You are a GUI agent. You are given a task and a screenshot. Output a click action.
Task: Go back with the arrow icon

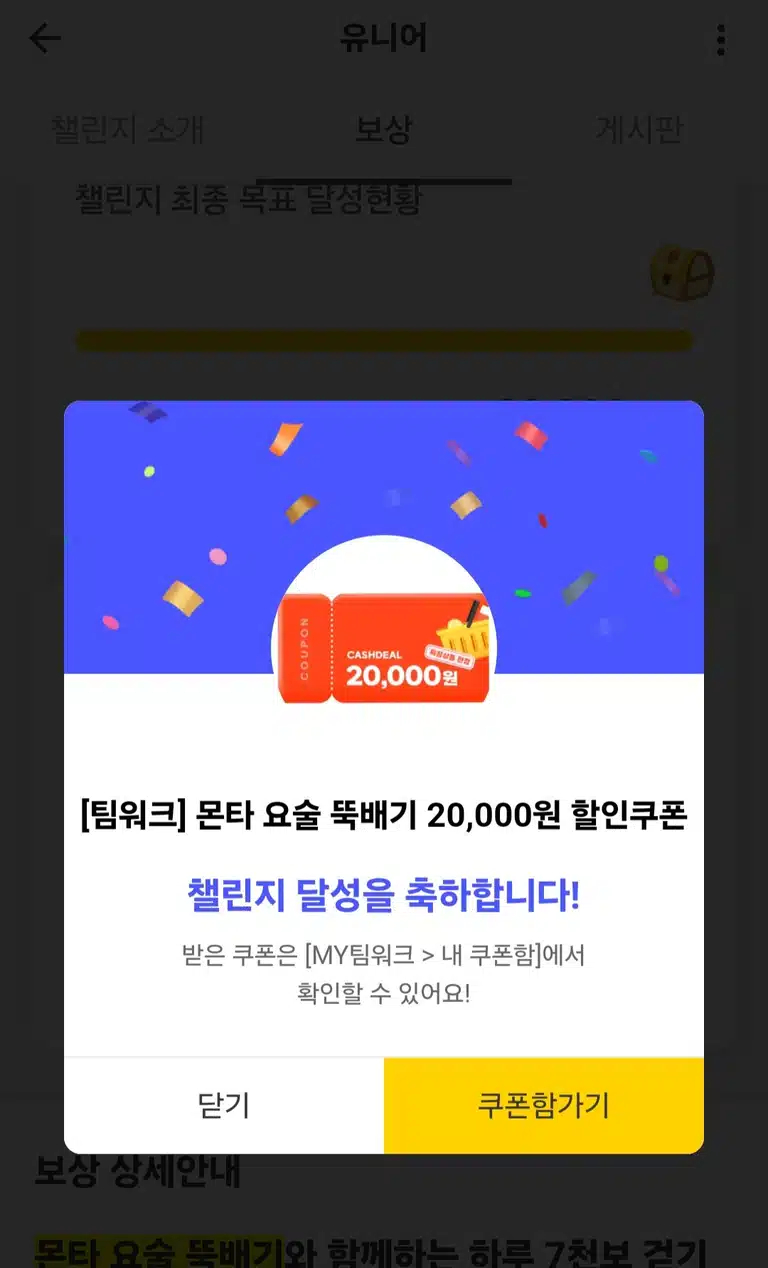pos(45,39)
